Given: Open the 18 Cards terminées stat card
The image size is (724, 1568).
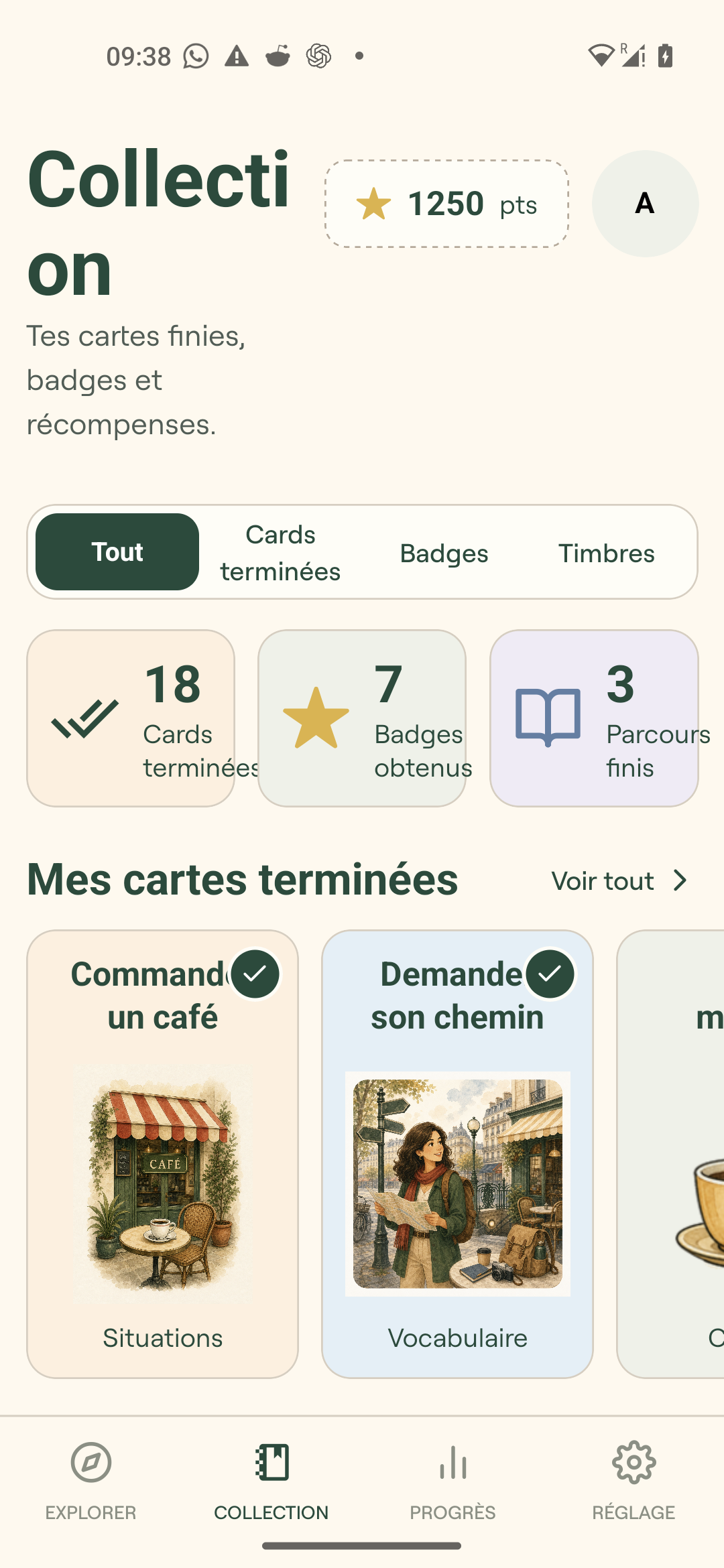Looking at the screenshot, I should [131, 718].
